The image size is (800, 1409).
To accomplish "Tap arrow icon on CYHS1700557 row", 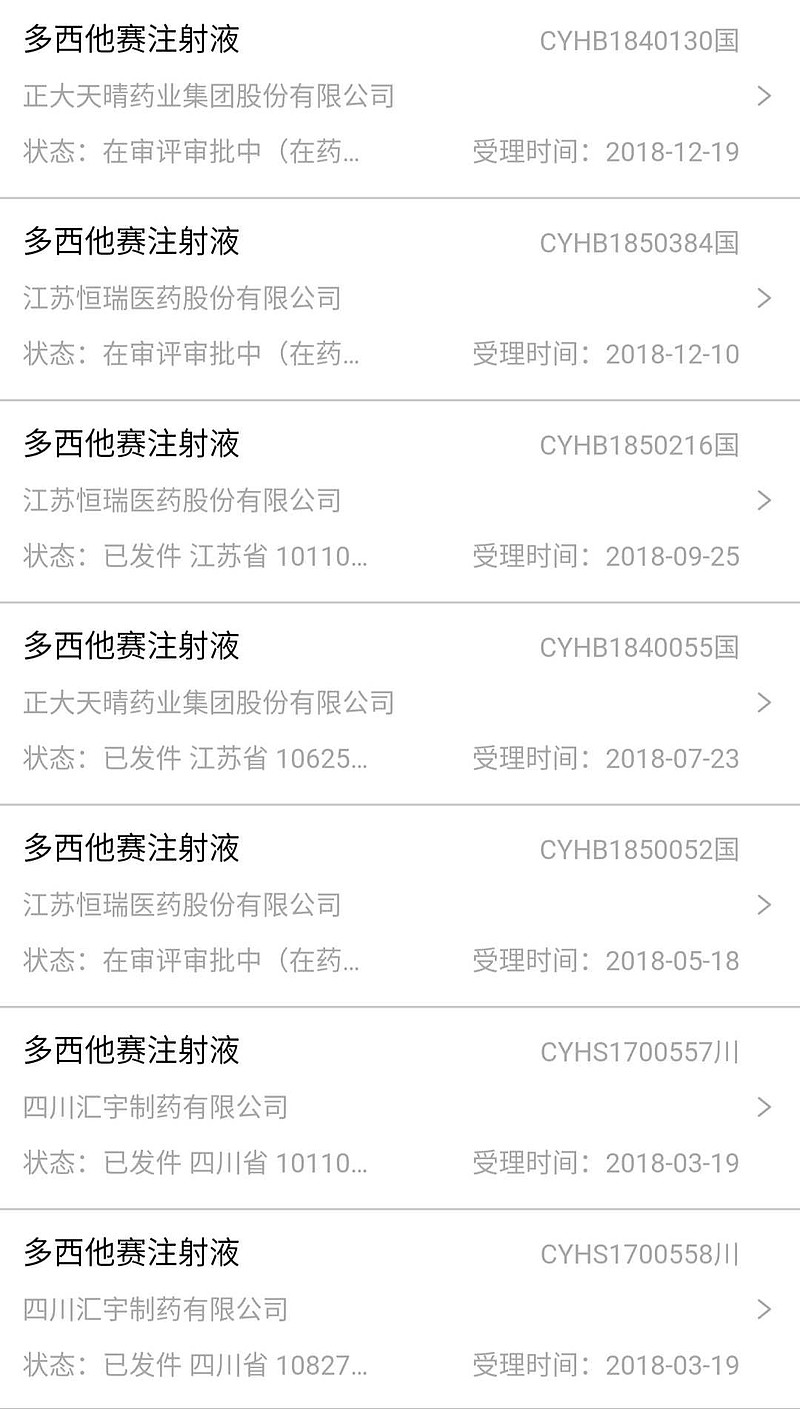I will click(765, 1107).
